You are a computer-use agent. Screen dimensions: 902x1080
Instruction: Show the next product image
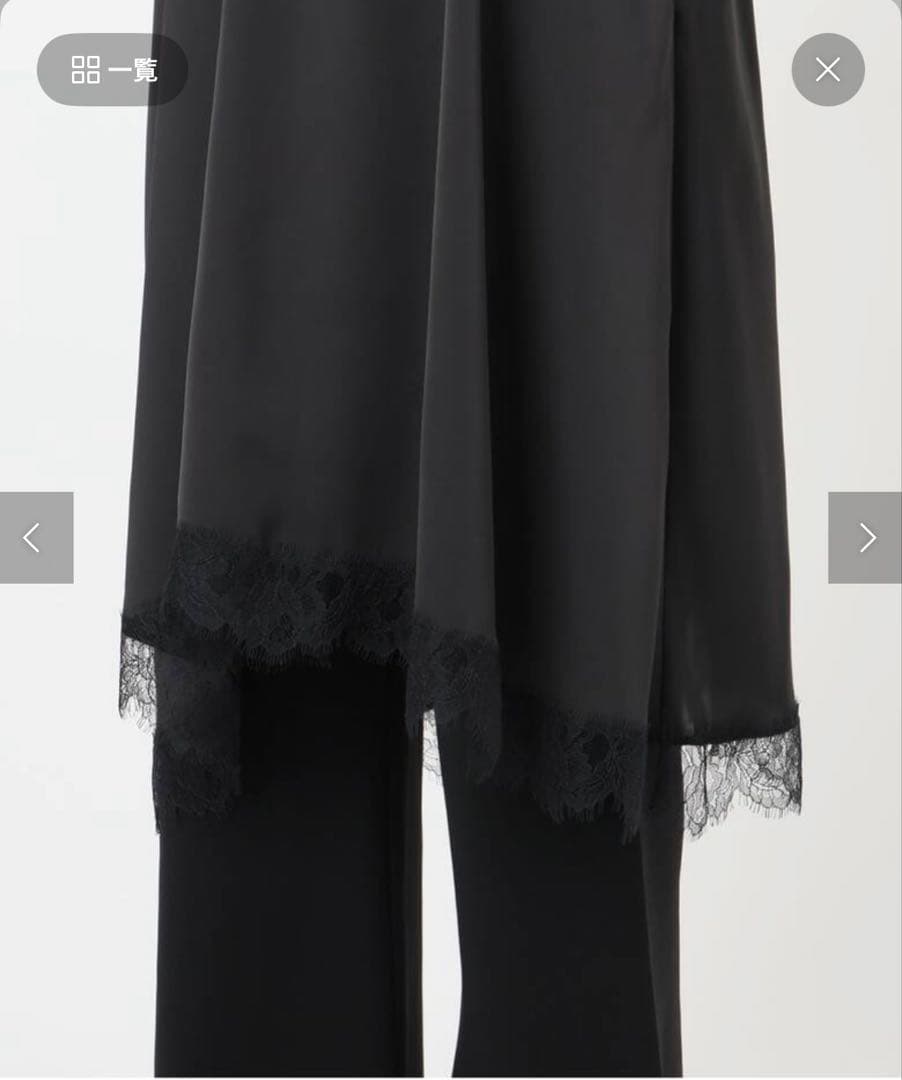point(865,538)
